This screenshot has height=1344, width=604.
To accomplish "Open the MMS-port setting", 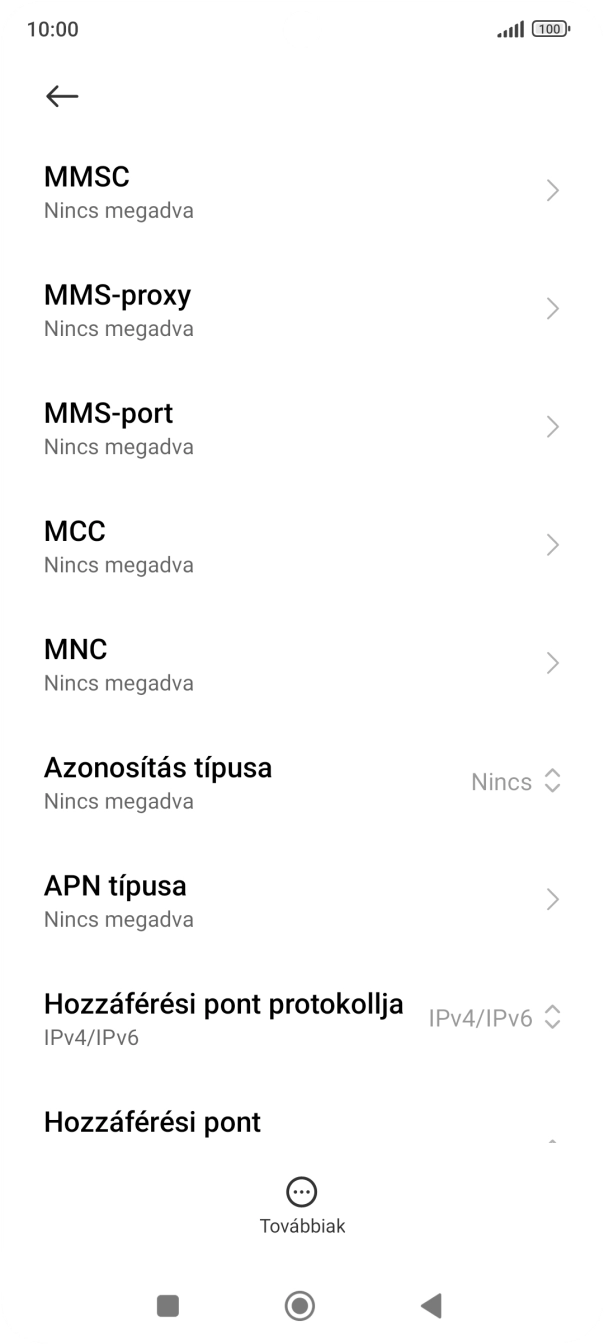I will [x=300, y=428].
